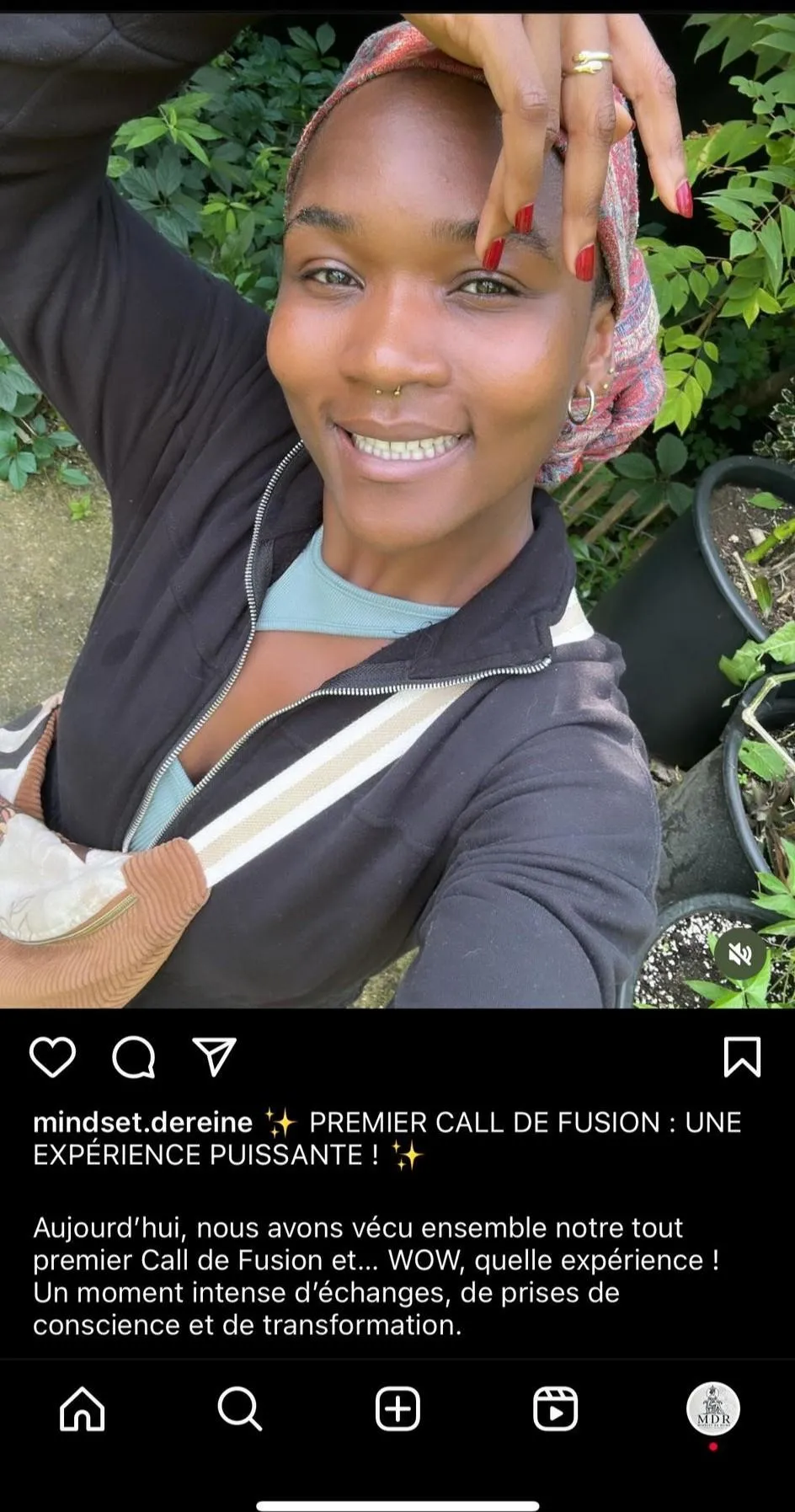
Task: Go to the Home feed tab
Action: pyautogui.click(x=83, y=1408)
